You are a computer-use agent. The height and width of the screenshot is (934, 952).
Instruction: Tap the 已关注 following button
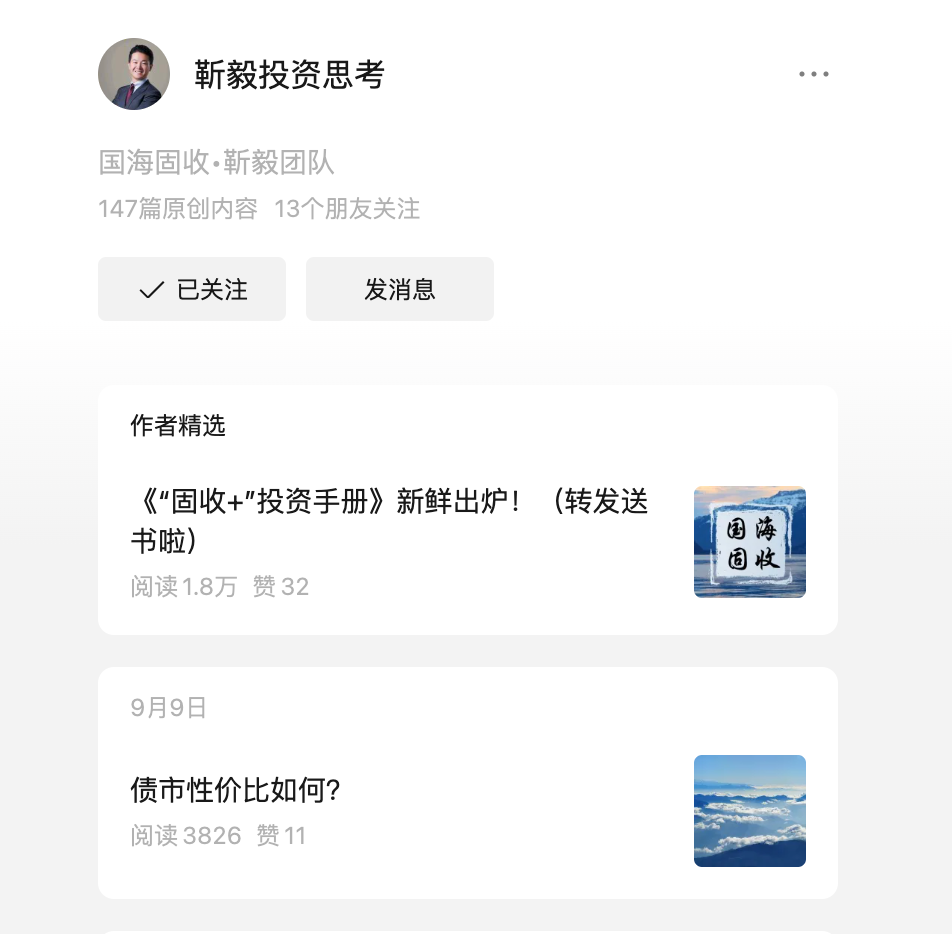[x=192, y=290]
